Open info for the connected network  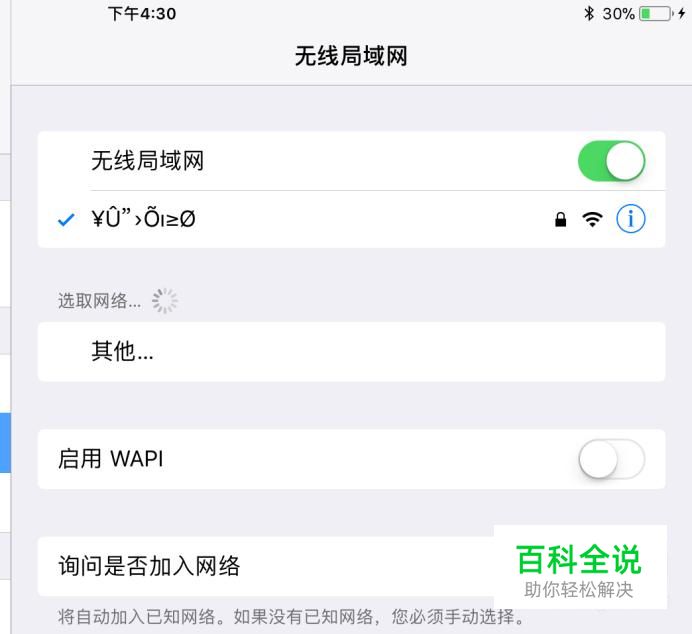coord(630,219)
